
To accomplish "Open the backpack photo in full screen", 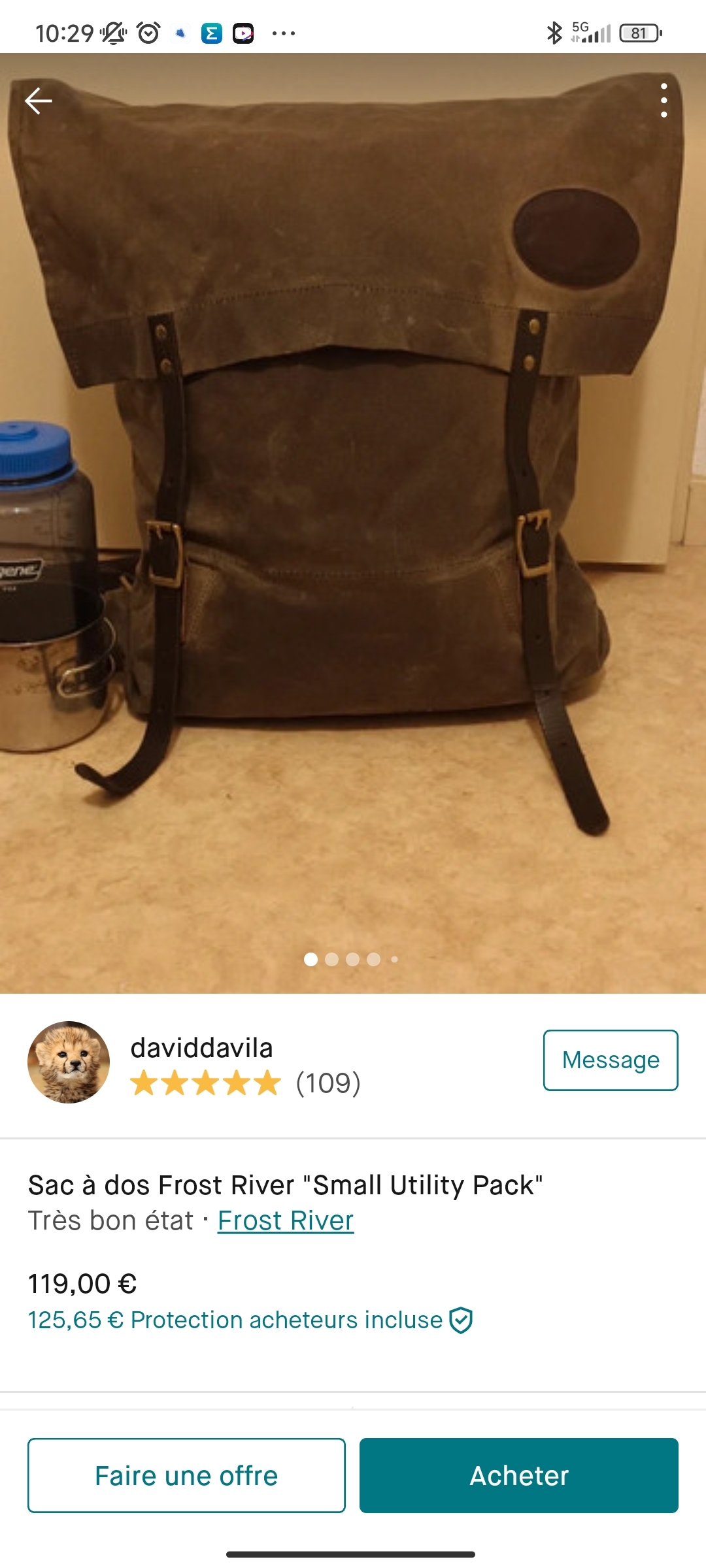I will 353,523.
